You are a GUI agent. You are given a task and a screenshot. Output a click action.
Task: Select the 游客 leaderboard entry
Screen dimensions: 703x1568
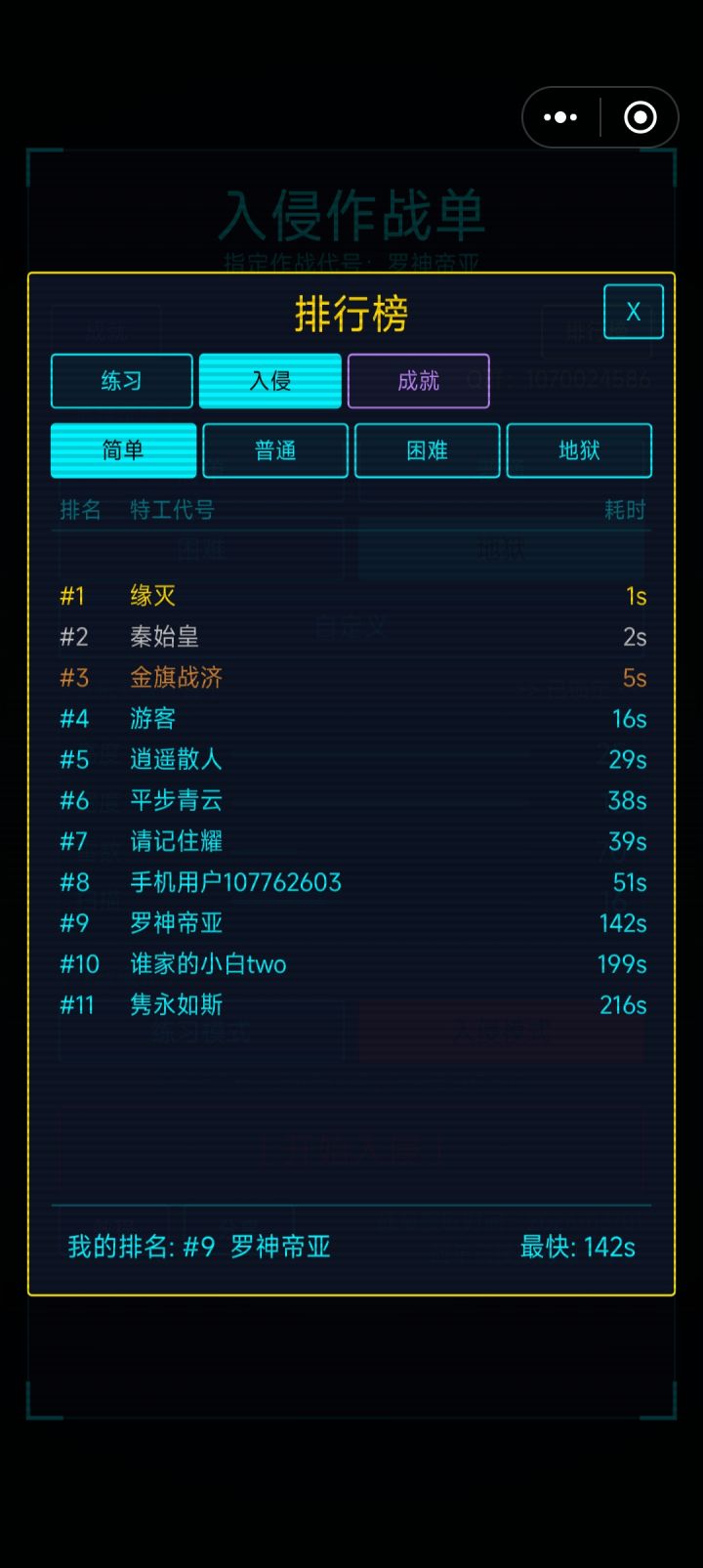[x=153, y=719]
